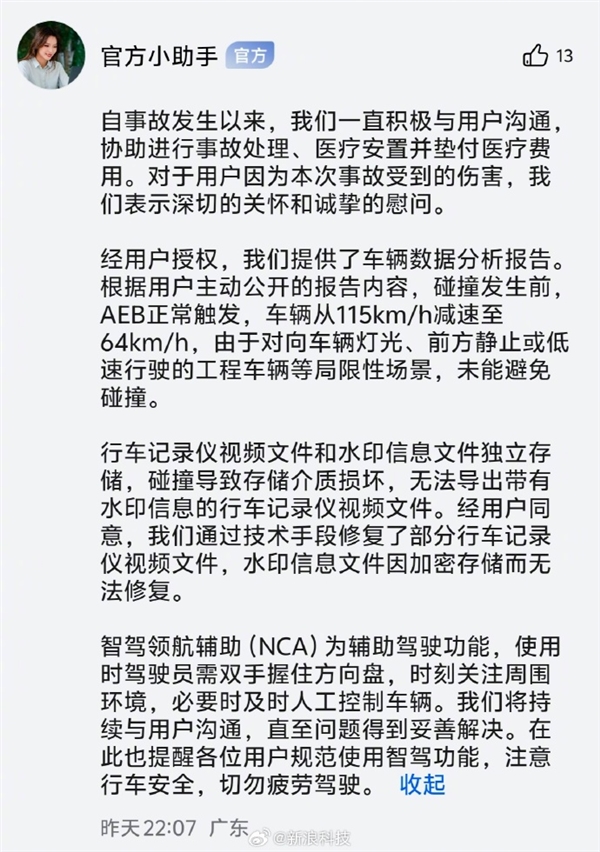600x852 pixels.
Task: Open the 官方小助手 profile avatar
Action: (x=51, y=54)
